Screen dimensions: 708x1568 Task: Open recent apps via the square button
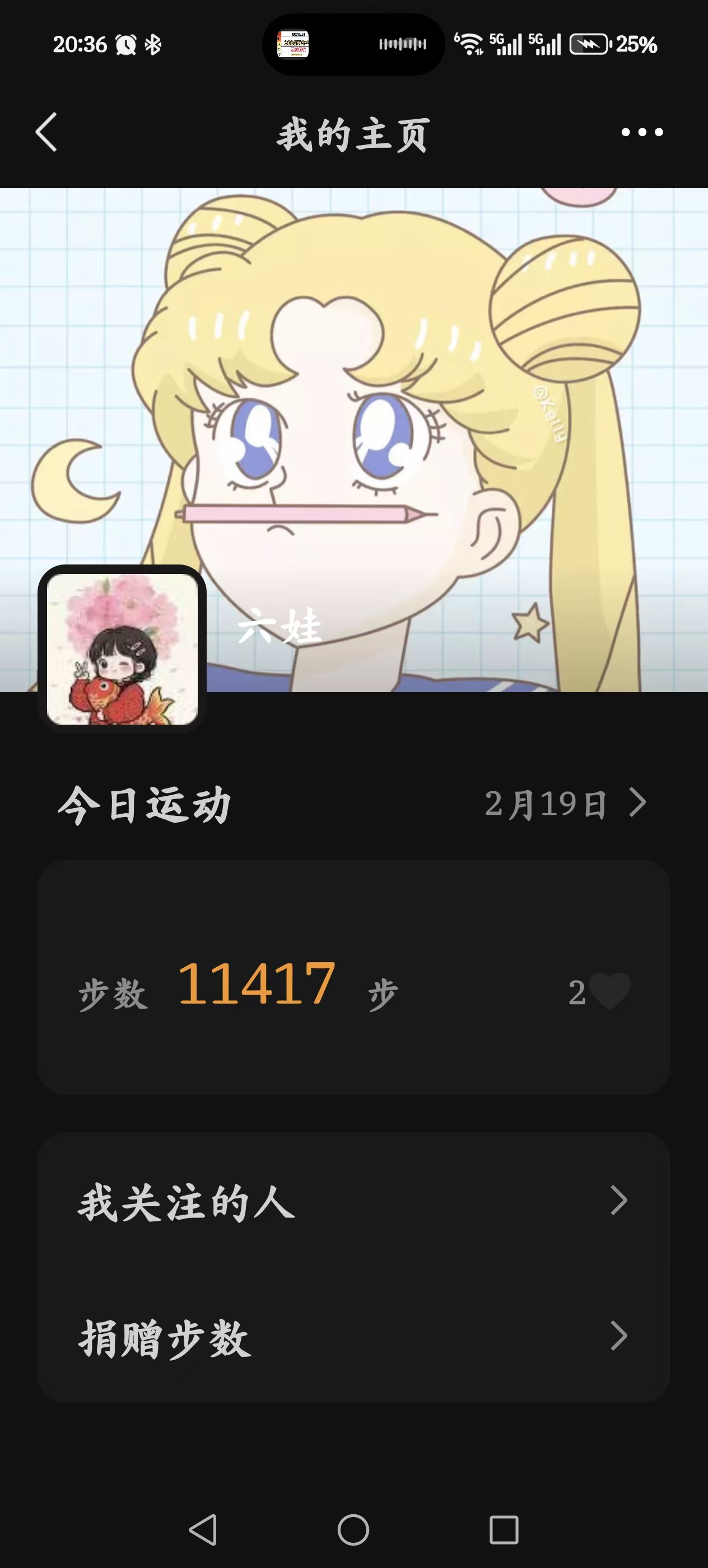pyautogui.click(x=504, y=1530)
